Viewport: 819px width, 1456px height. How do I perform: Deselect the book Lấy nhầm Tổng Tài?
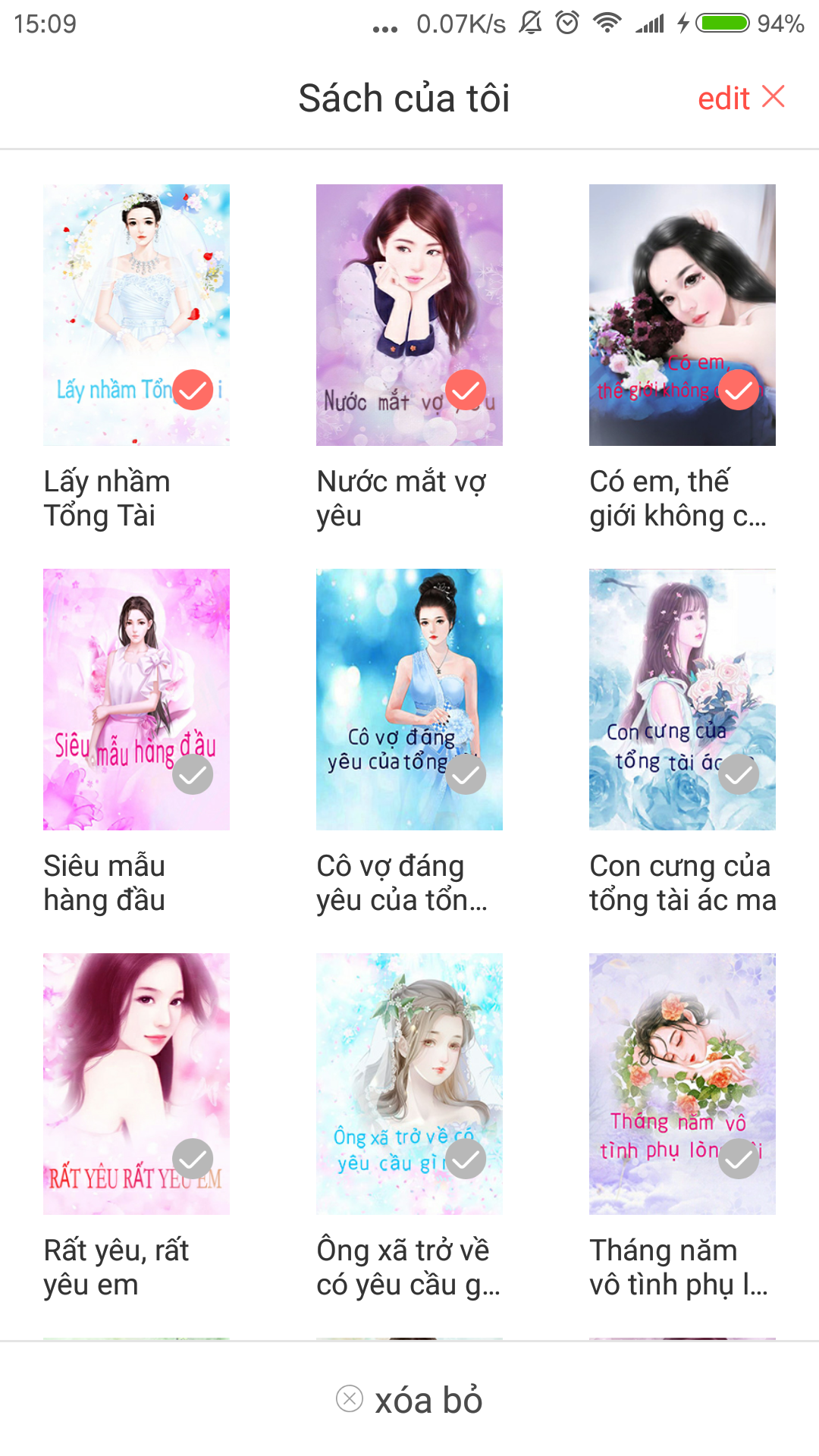pyautogui.click(x=192, y=391)
